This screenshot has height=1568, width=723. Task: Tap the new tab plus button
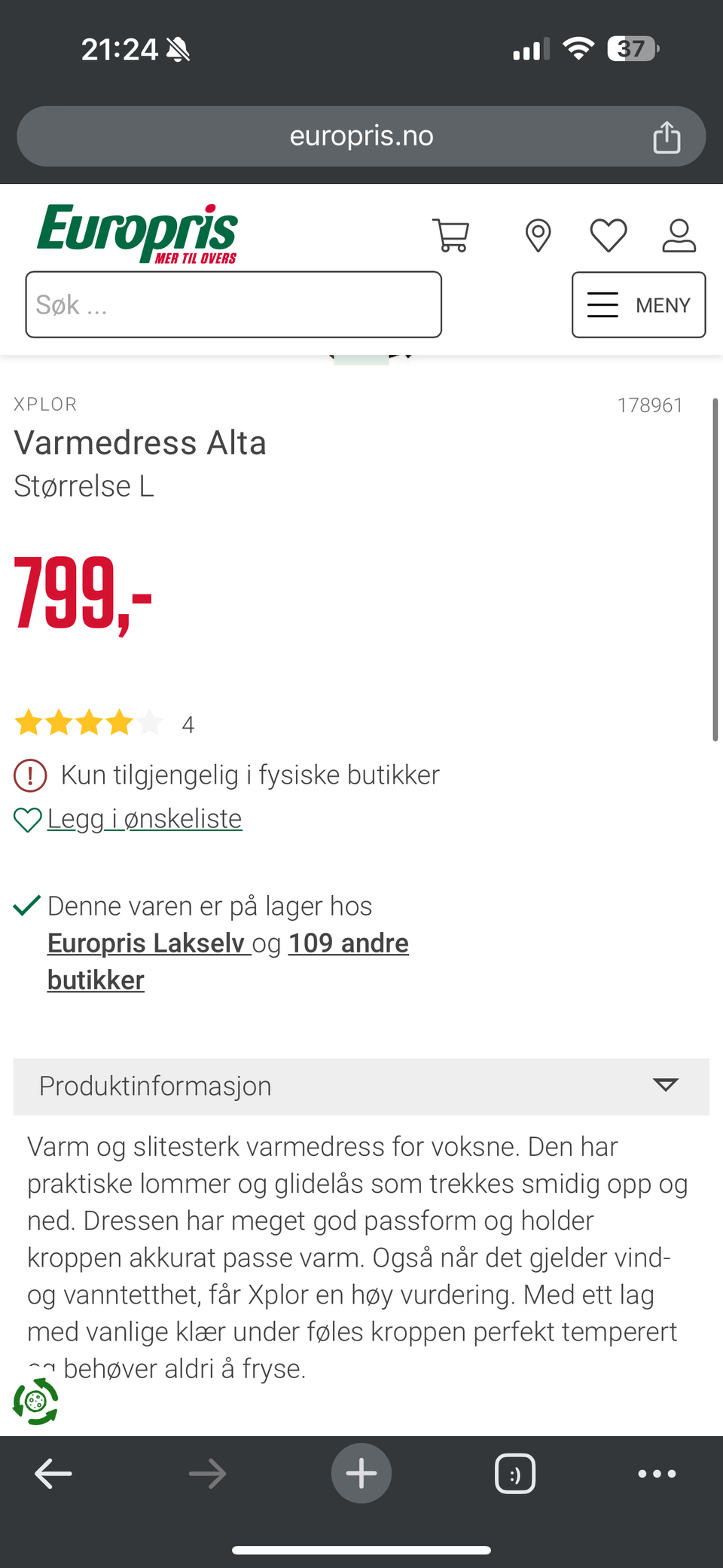pyautogui.click(x=361, y=1474)
